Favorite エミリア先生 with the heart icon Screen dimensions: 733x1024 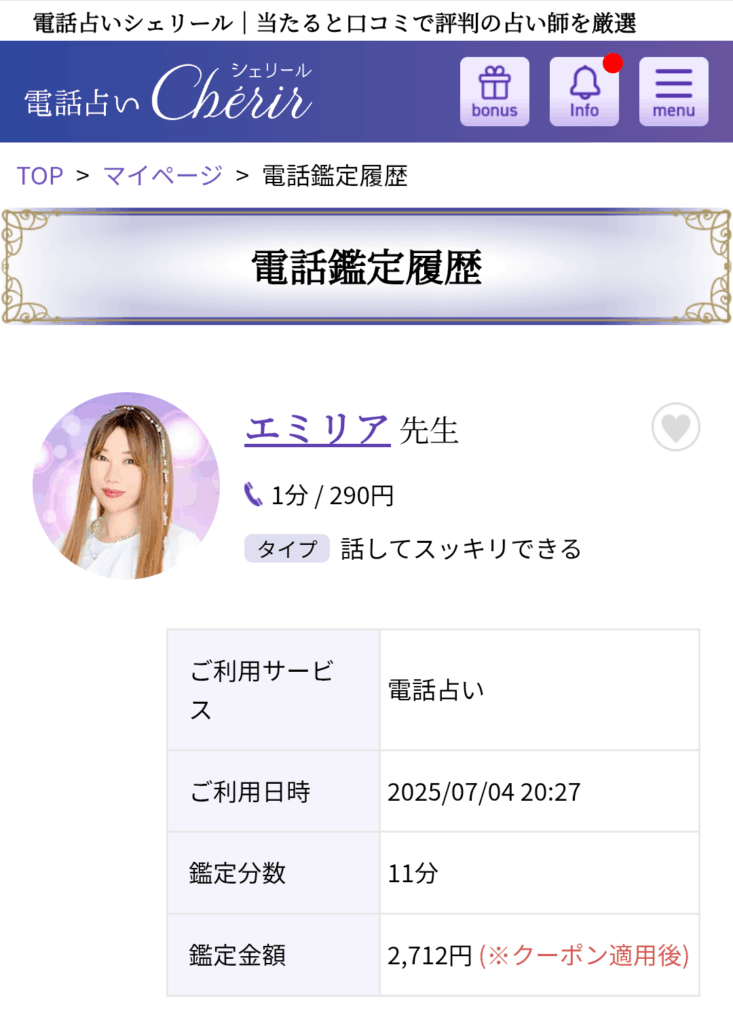pos(675,428)
